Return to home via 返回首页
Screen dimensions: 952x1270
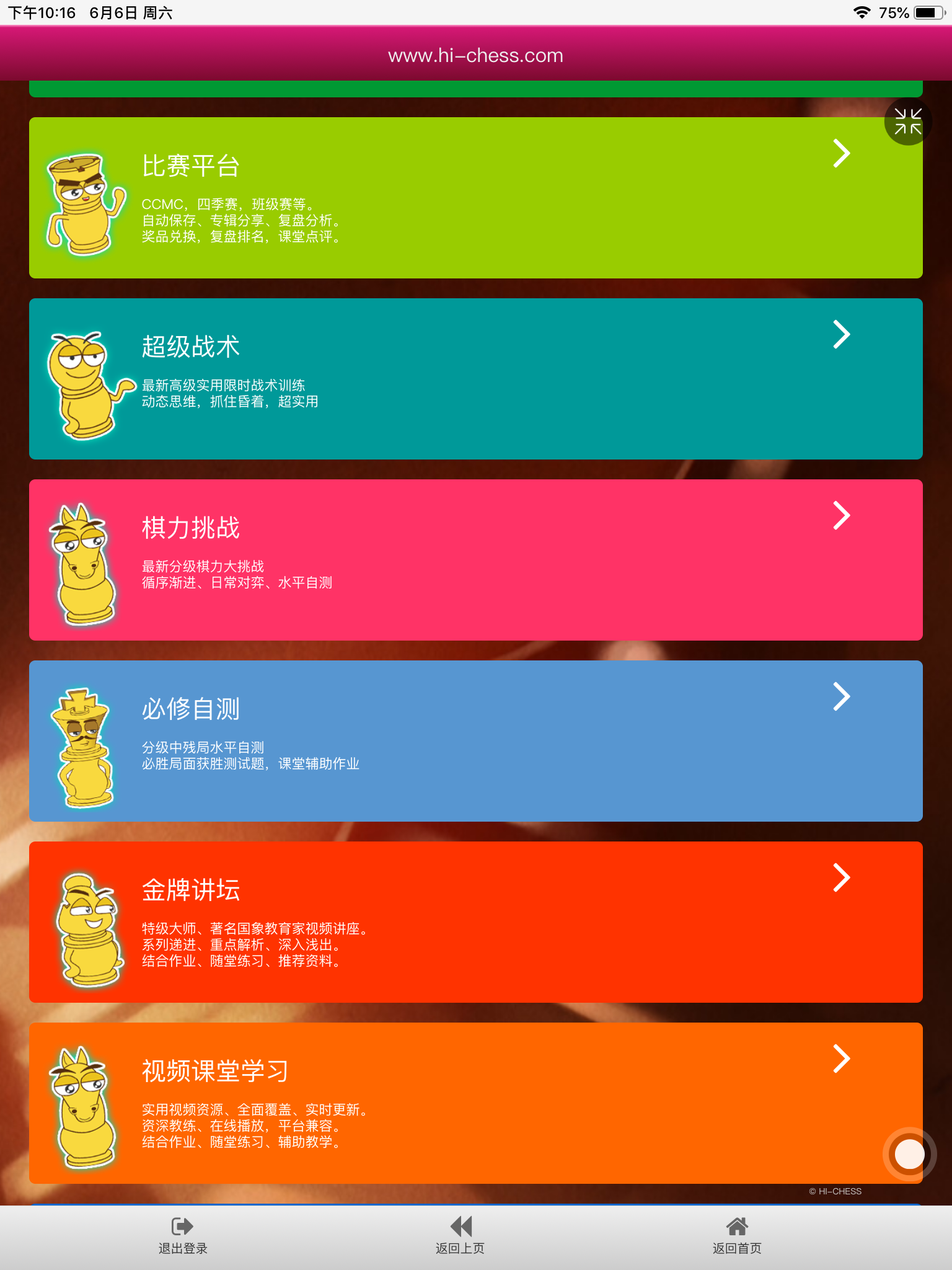[737, 1235]
